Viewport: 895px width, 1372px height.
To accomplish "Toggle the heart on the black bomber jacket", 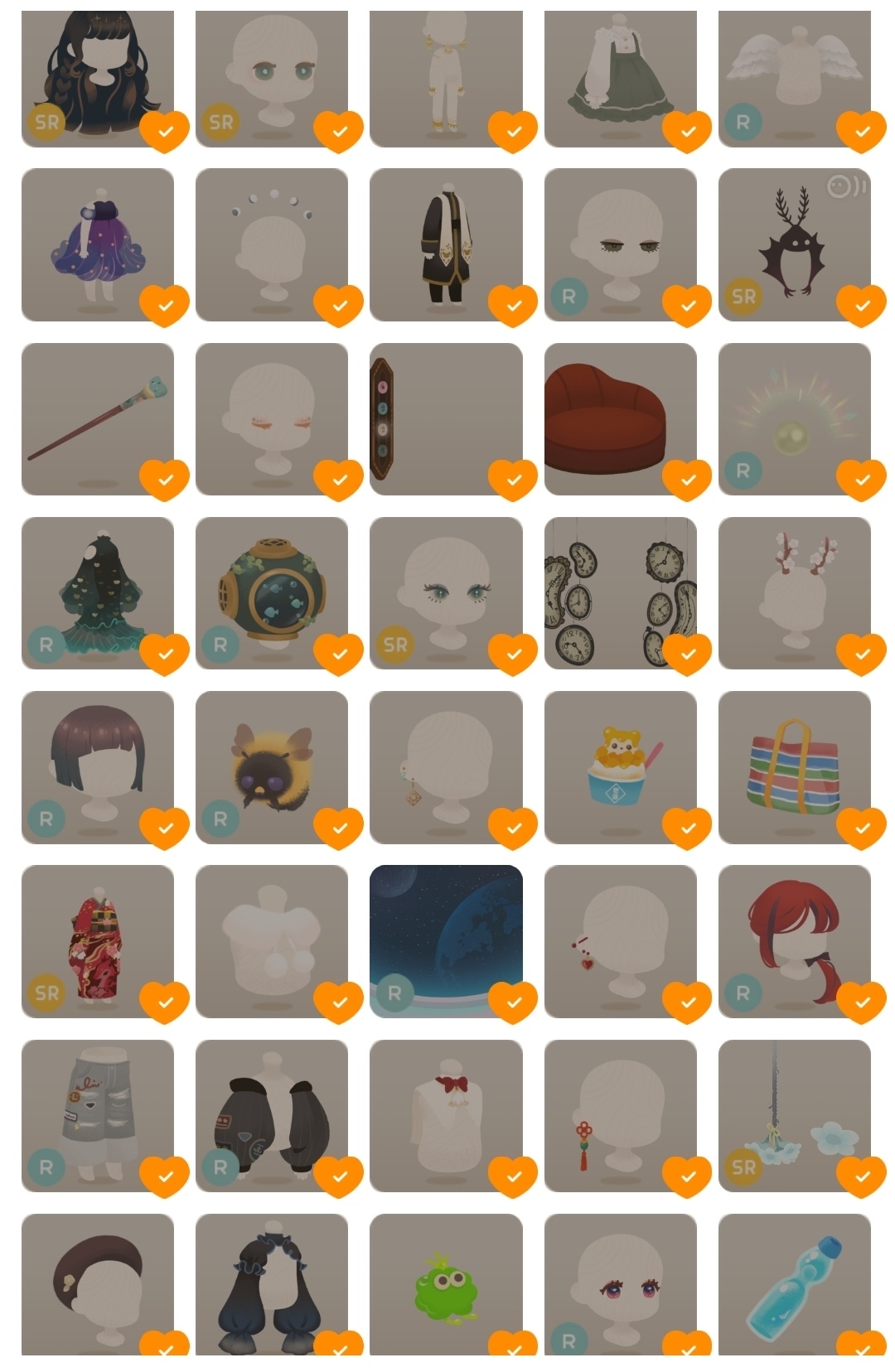I will point(338,1176).
